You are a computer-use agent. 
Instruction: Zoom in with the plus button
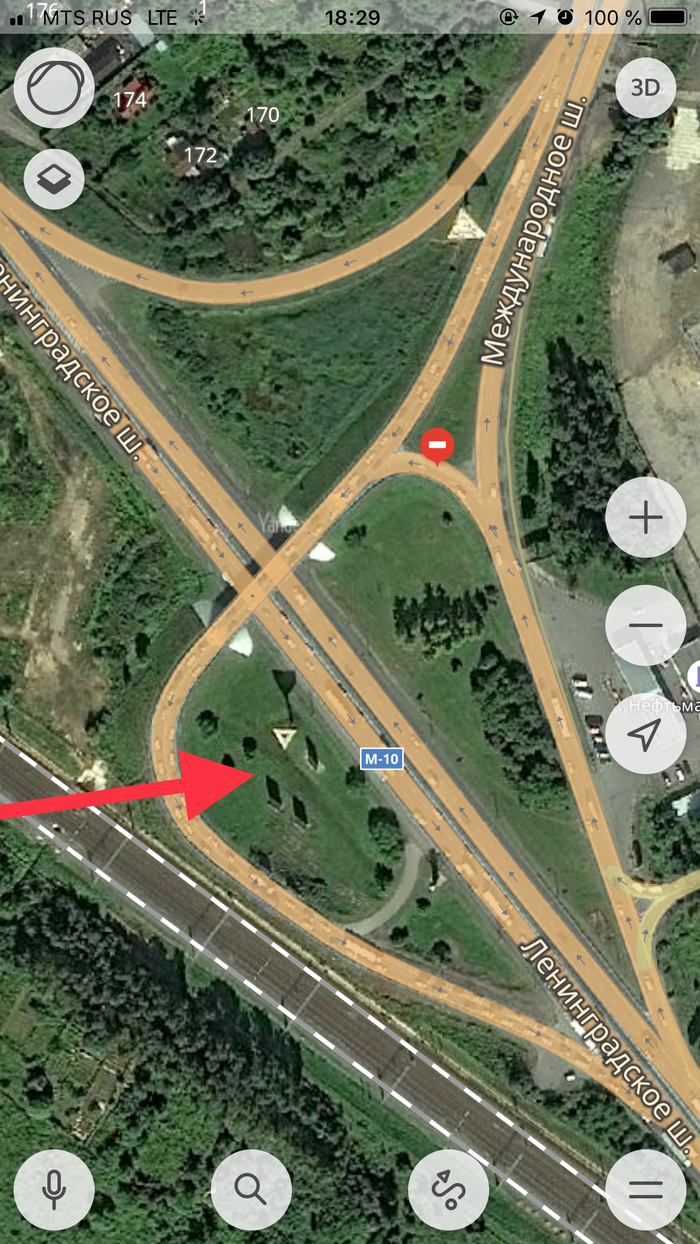[646, 518]
